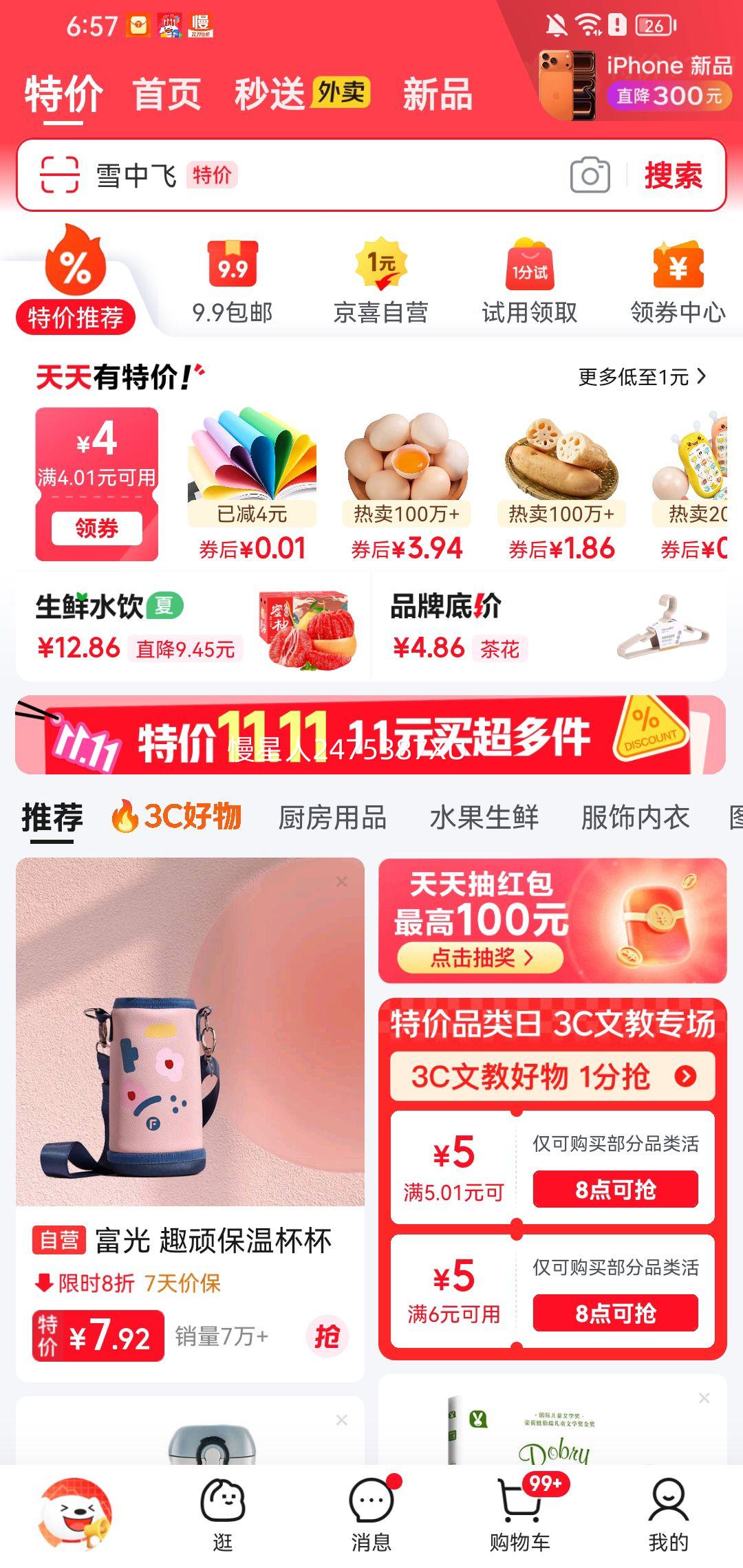Open camera image search

tap(590, 175)
